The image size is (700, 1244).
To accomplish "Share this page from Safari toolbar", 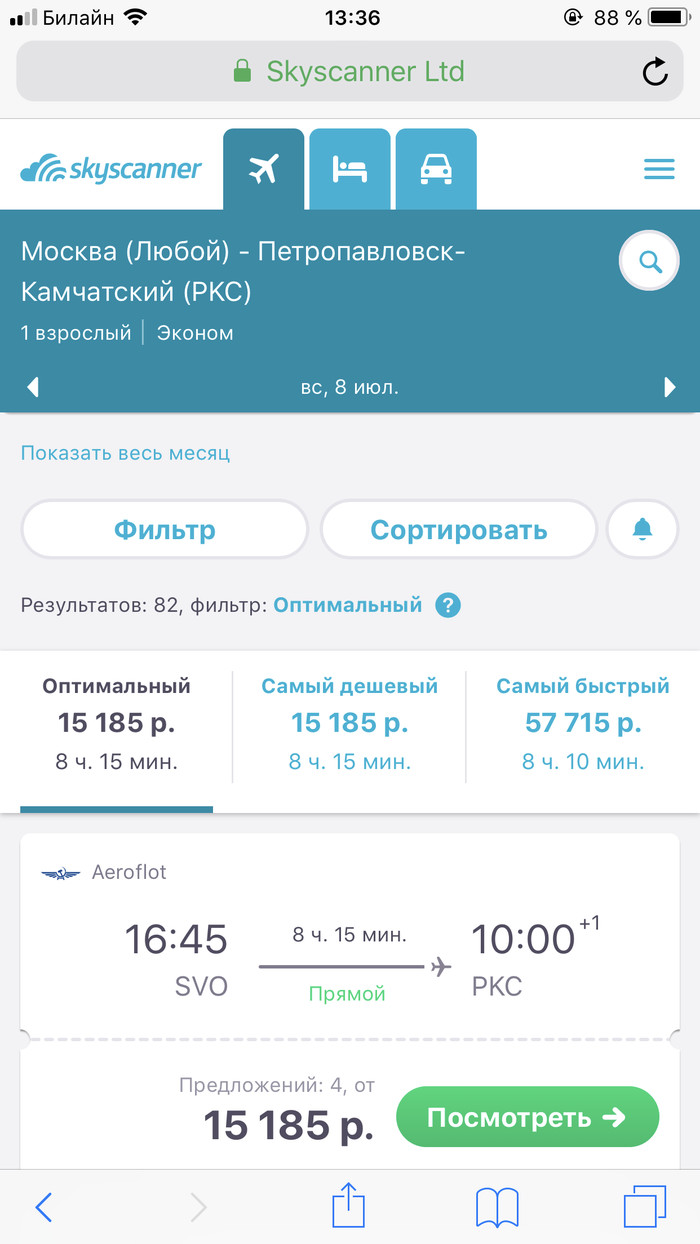I will coord(349,1206).
